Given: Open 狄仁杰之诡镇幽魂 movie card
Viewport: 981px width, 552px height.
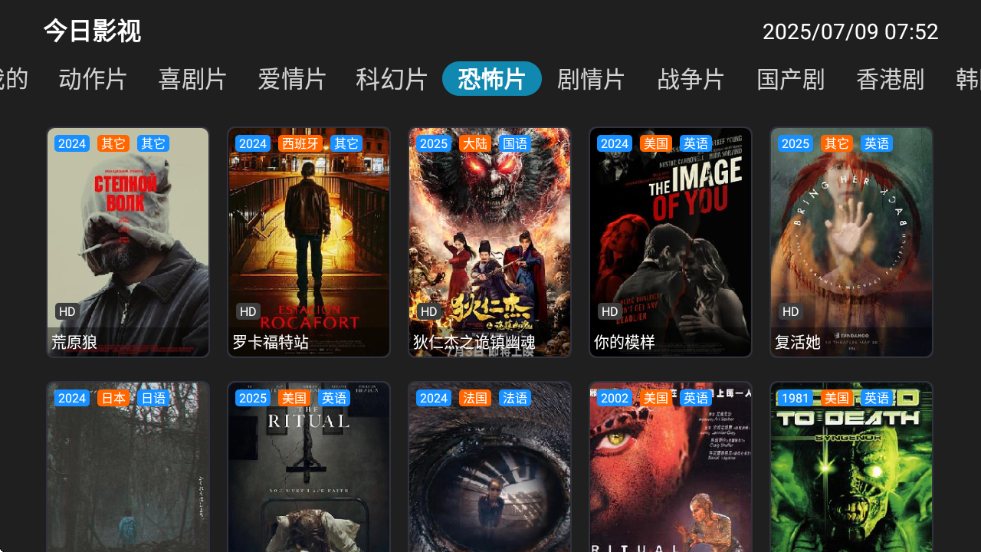Looking at the screenshot, I should (x=490, y=242).
